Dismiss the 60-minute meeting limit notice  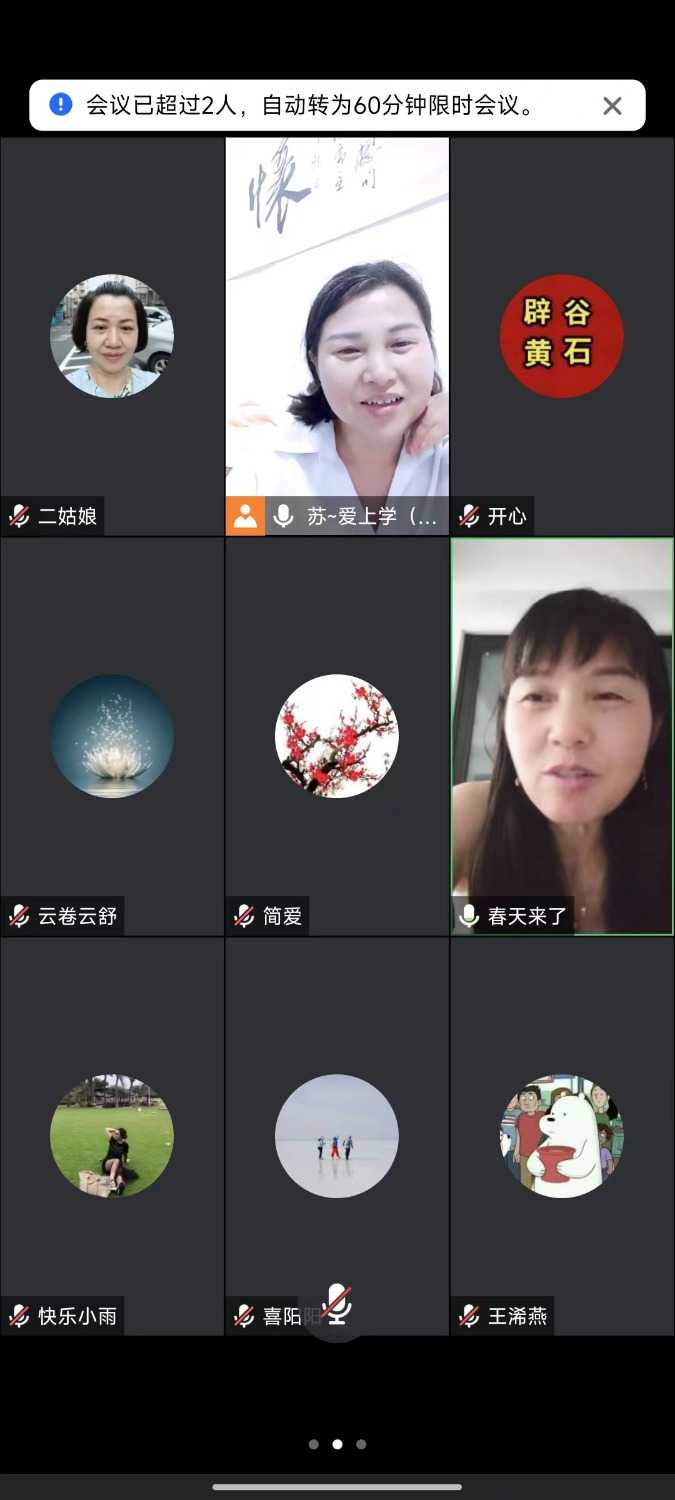tap(612, 106)
